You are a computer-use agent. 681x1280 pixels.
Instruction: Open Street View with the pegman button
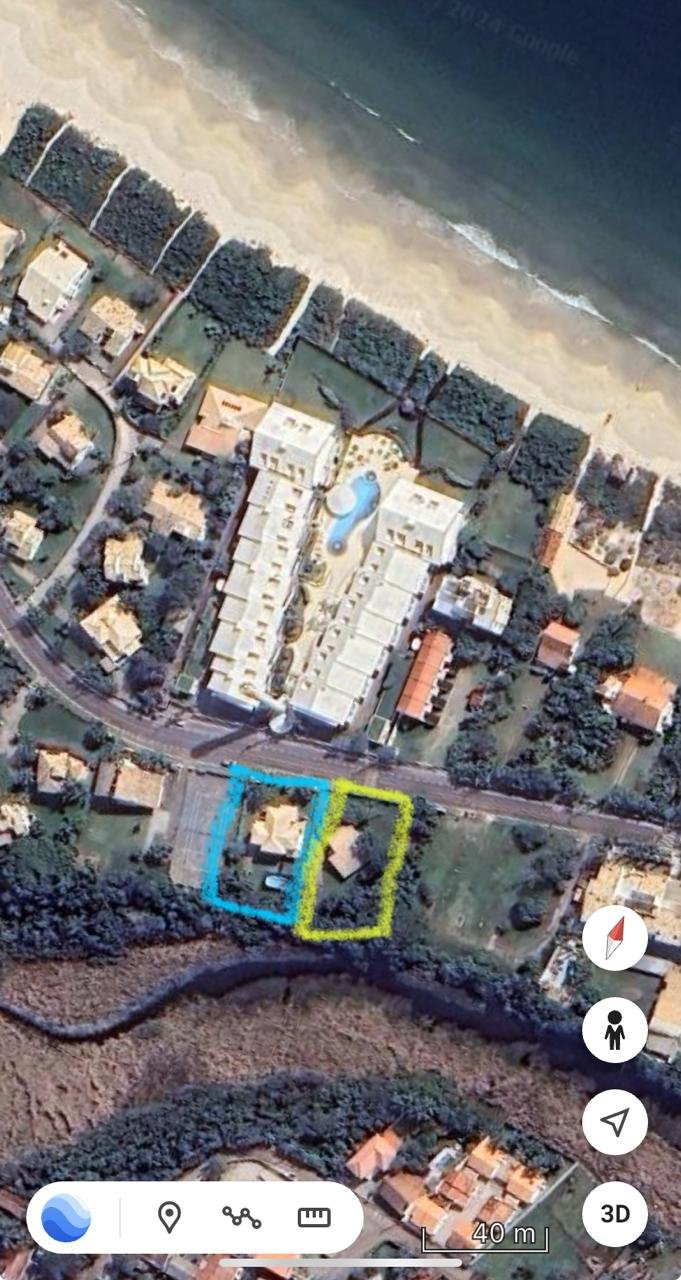click(x=615, y=1030)
